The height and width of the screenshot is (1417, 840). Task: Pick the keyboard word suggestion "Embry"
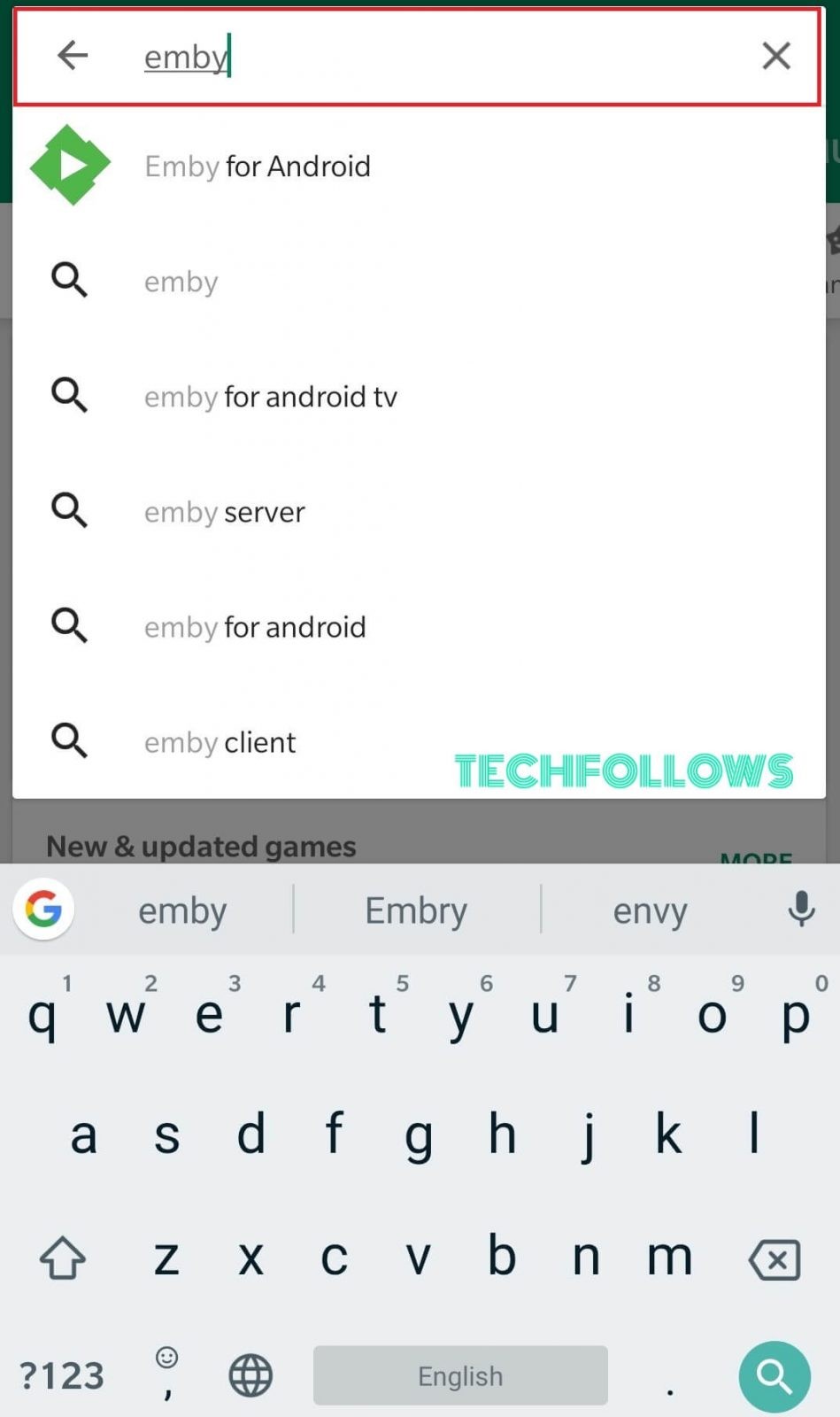(x=416, y=910)
